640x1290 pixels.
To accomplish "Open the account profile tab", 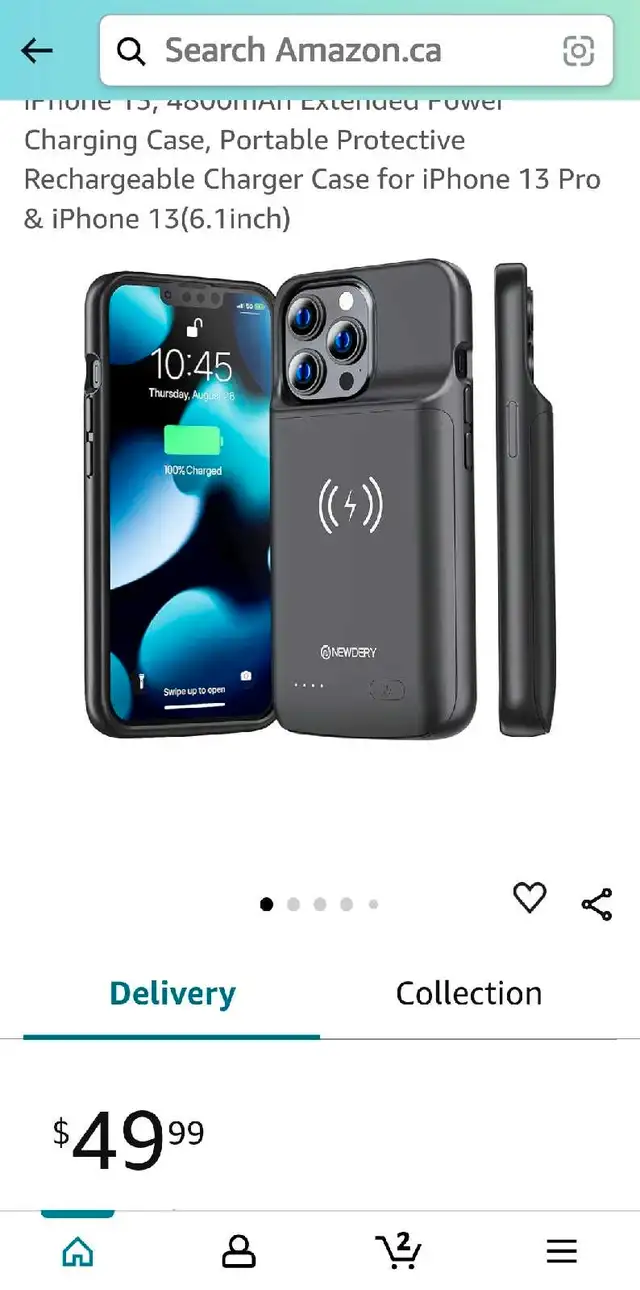I will (238, 1250).
